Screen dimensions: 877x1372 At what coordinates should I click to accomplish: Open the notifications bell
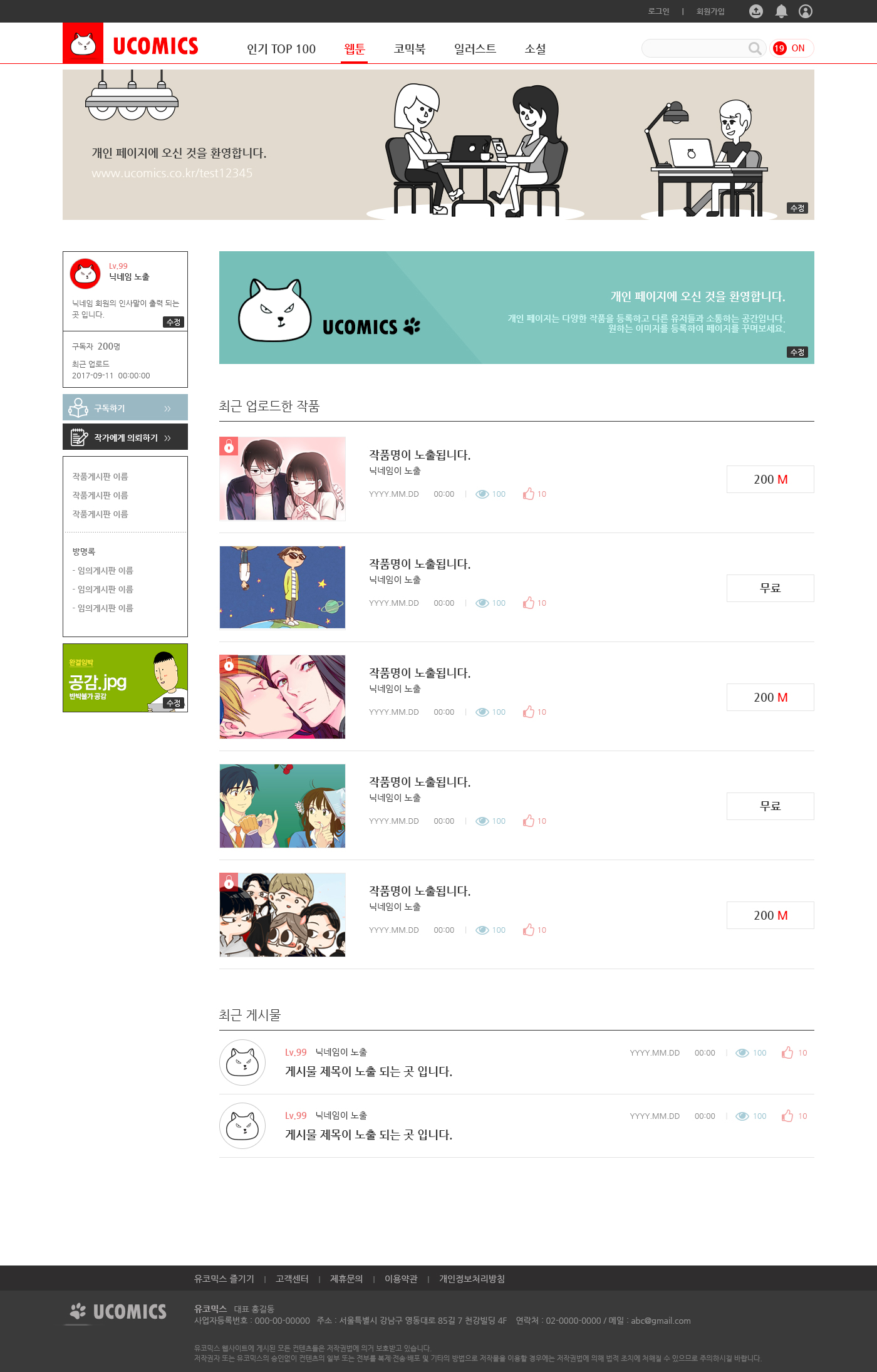click(781, 11)
